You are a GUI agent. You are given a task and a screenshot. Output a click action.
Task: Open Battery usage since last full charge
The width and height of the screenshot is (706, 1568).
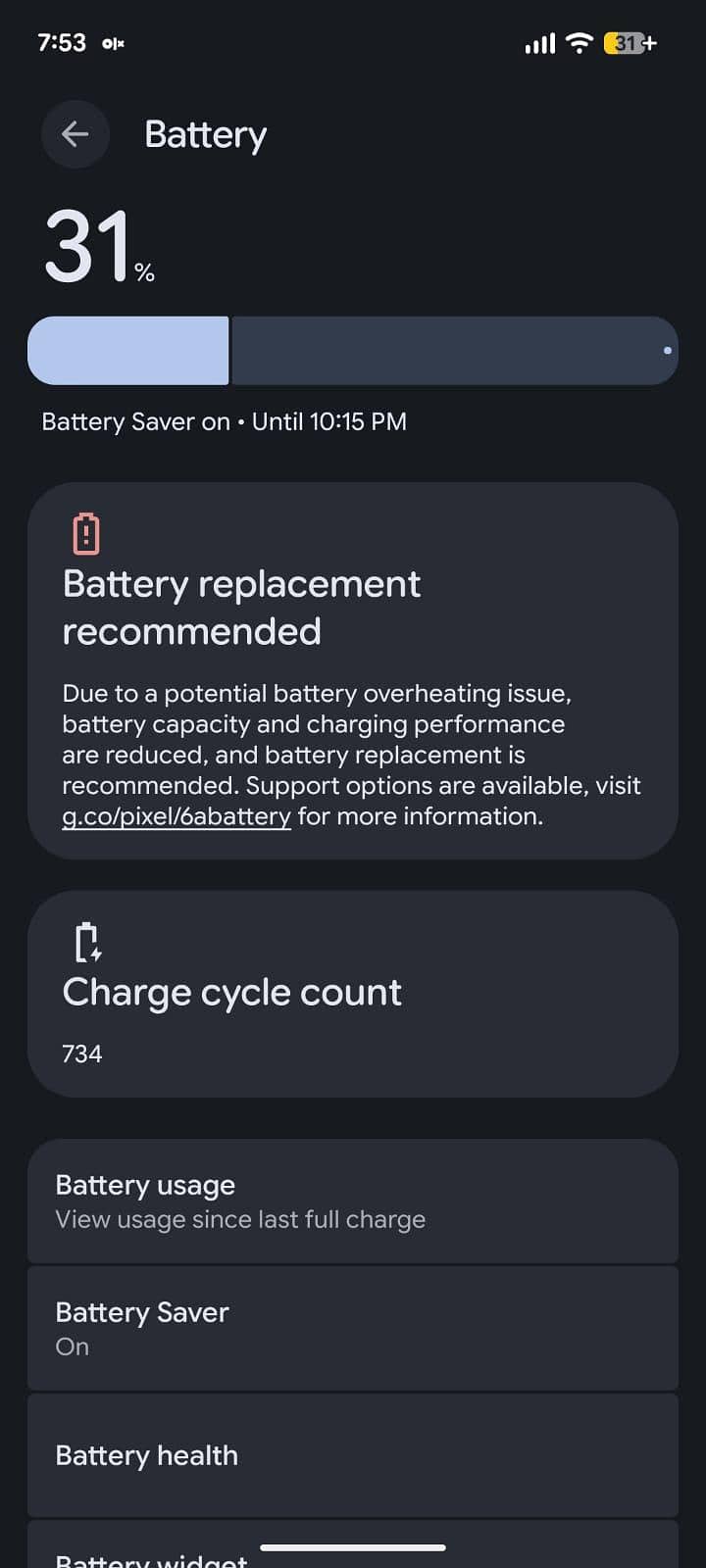point(353,1200)
